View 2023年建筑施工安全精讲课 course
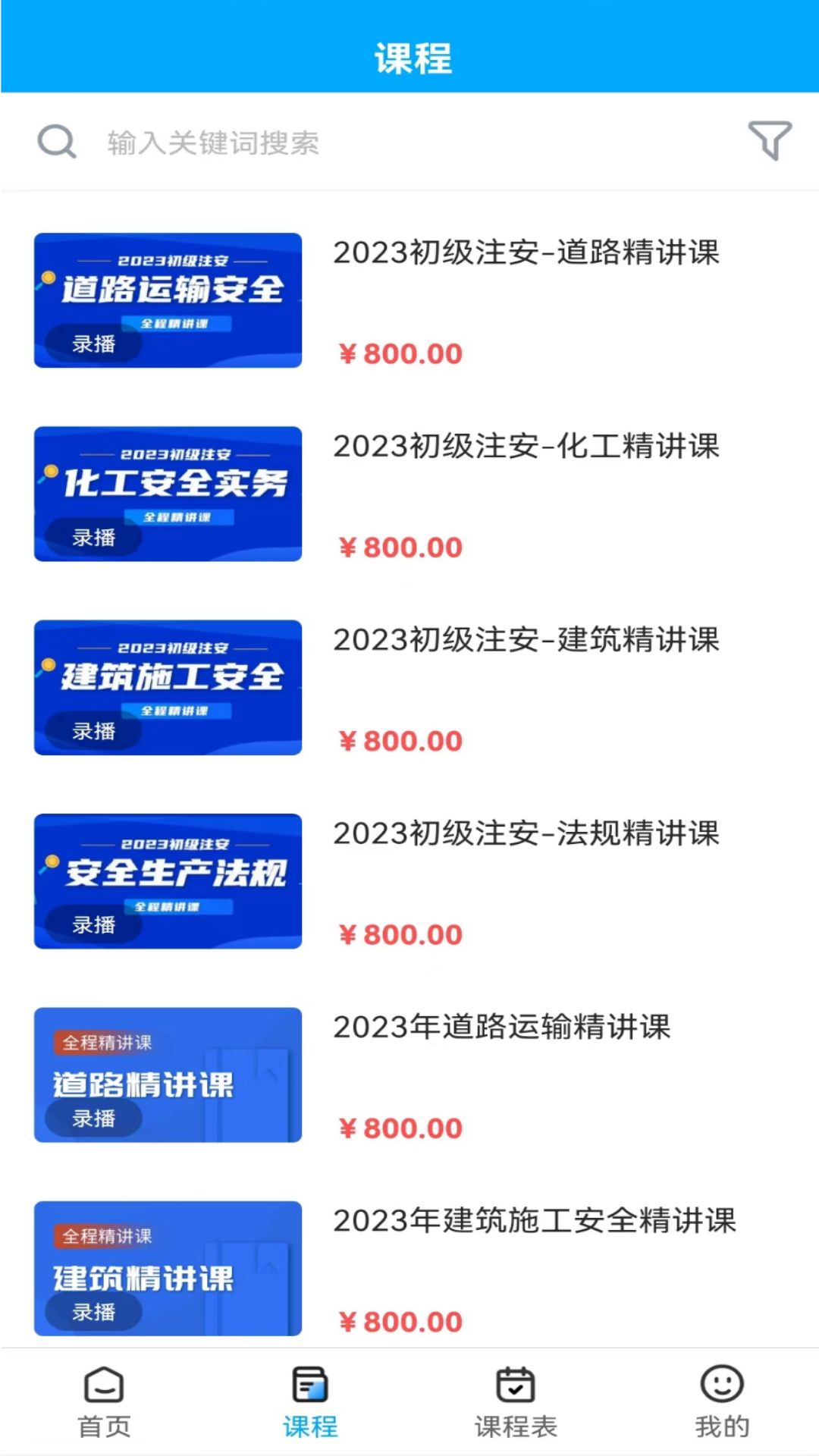 [534, 1221]
